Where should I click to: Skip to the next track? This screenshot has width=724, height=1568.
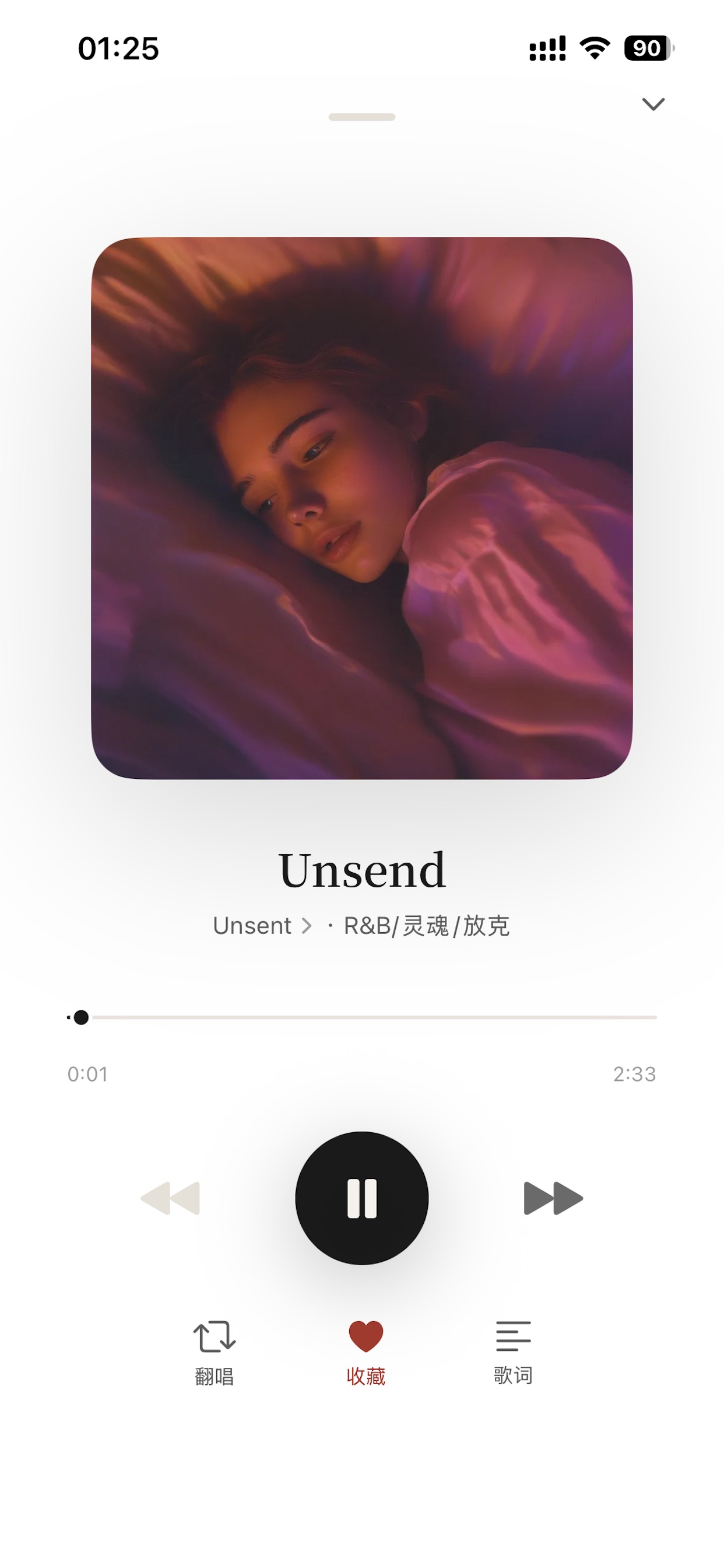tap(553, 1198)
